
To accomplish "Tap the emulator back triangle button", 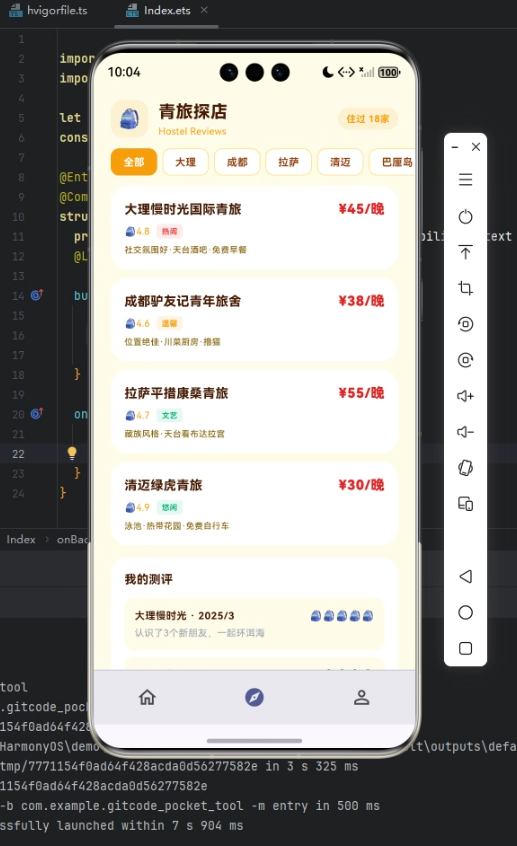I will [465, 576].
